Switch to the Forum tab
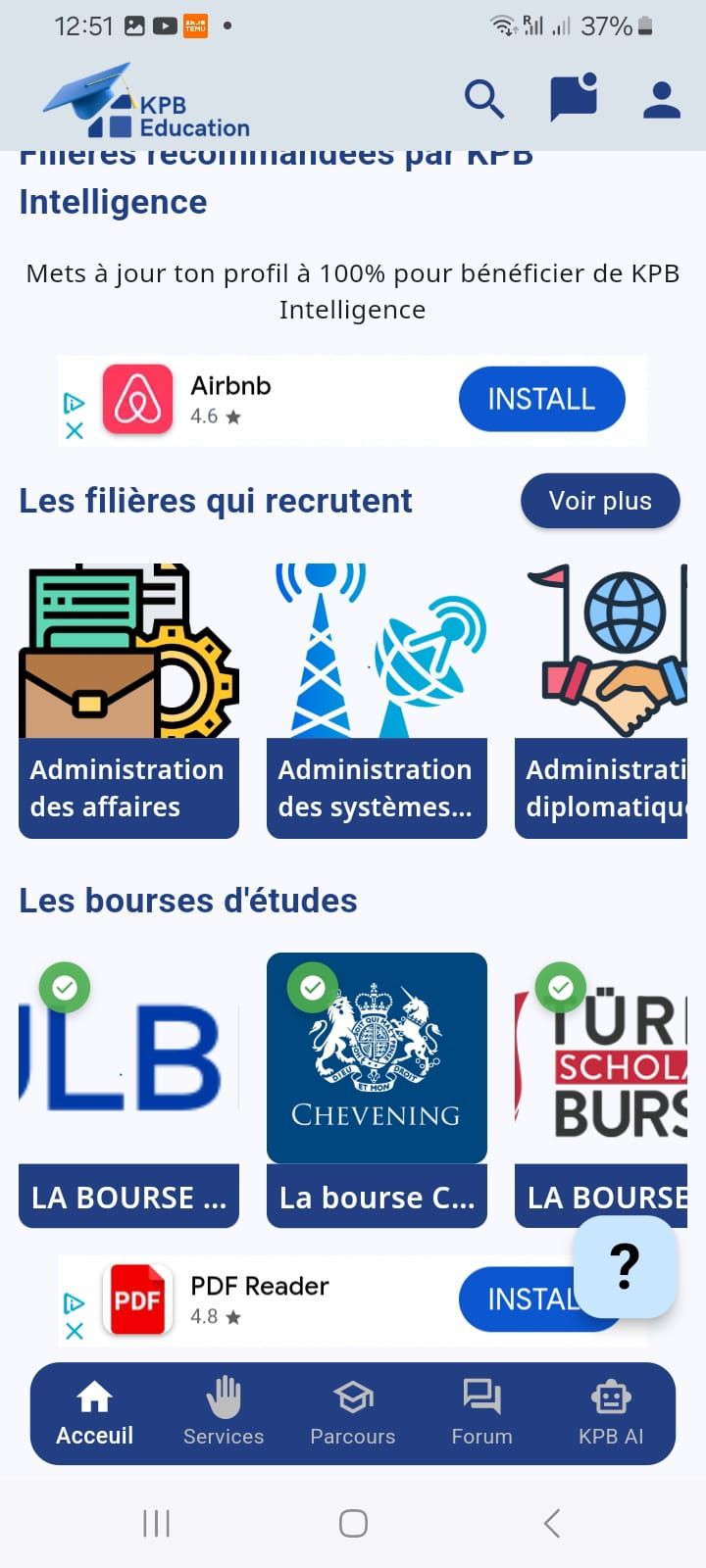Viewport: 706px width, 1568px height. click(481, 1413)
